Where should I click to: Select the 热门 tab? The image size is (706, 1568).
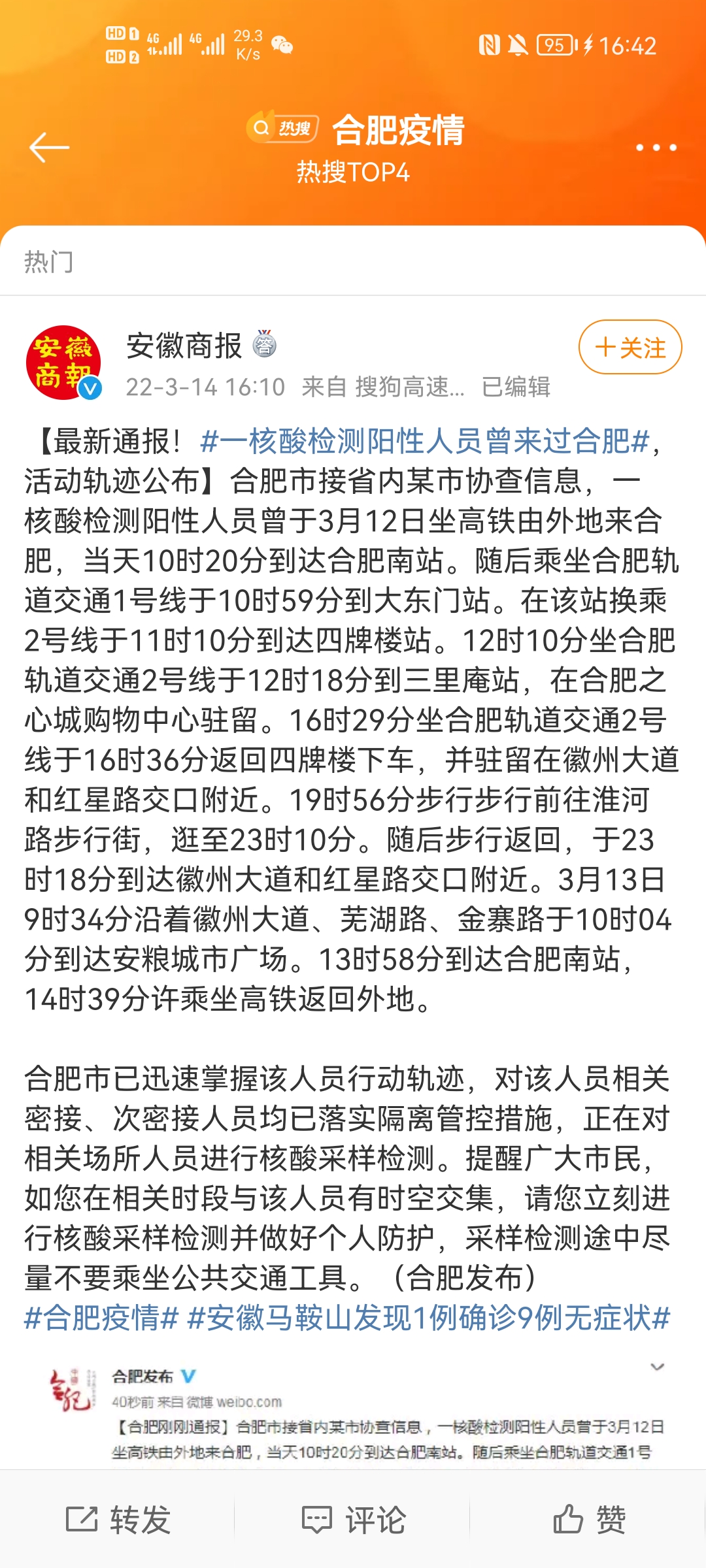49,262
